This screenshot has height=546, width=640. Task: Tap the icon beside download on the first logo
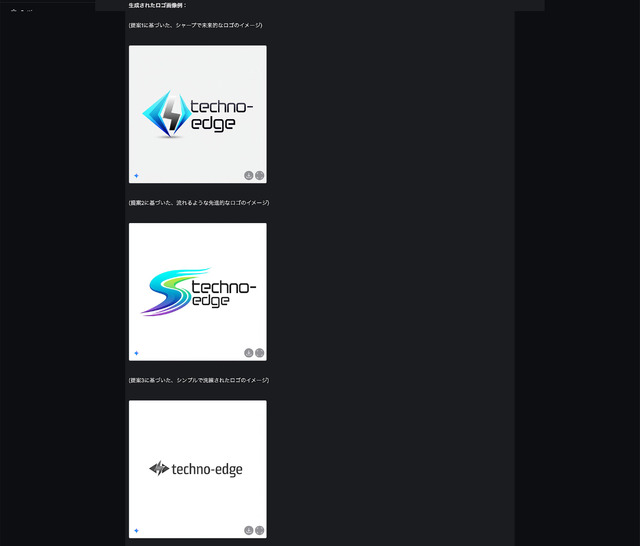(x=260, y=175)
